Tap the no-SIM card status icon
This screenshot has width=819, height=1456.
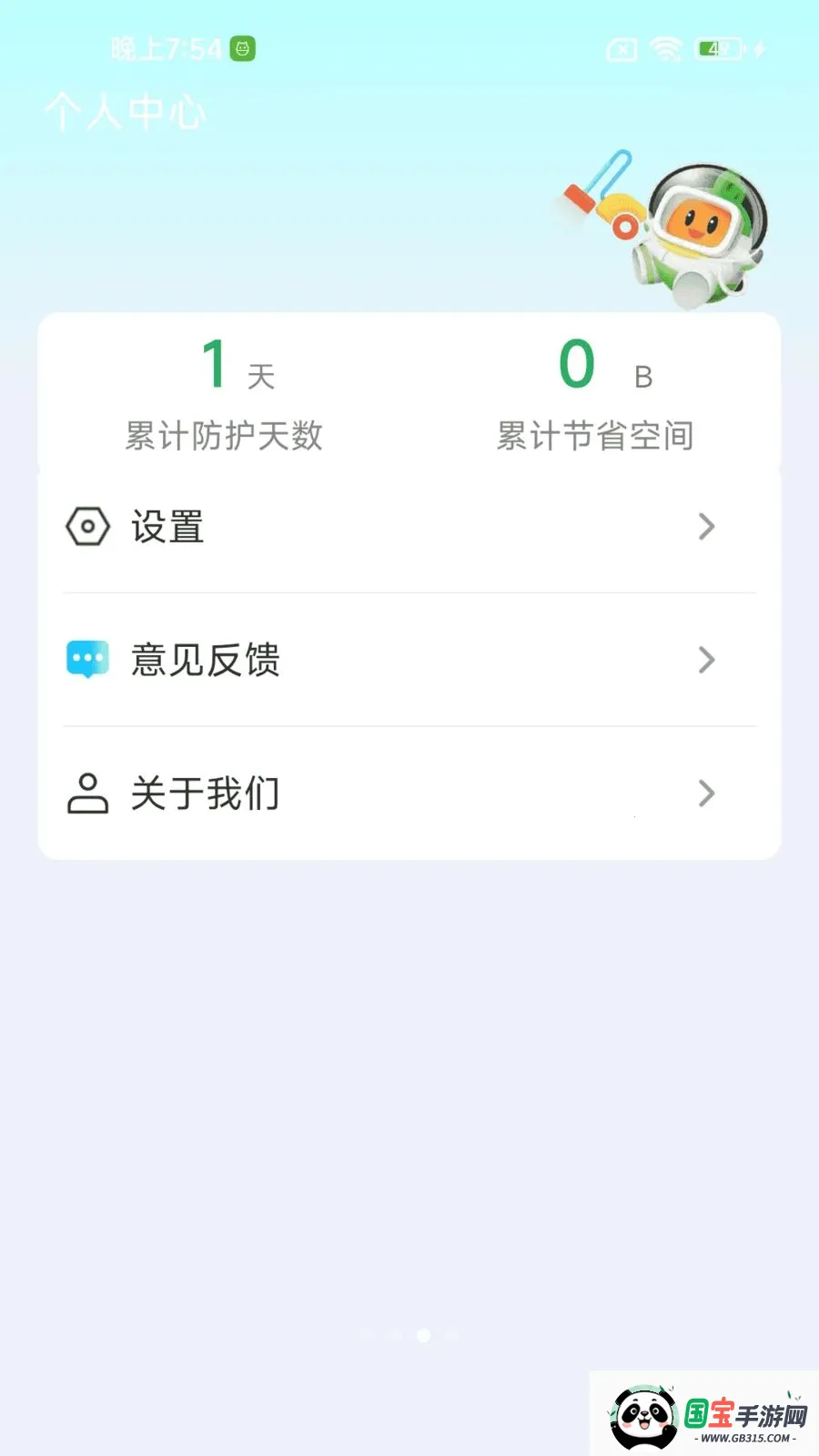[621, 49]
